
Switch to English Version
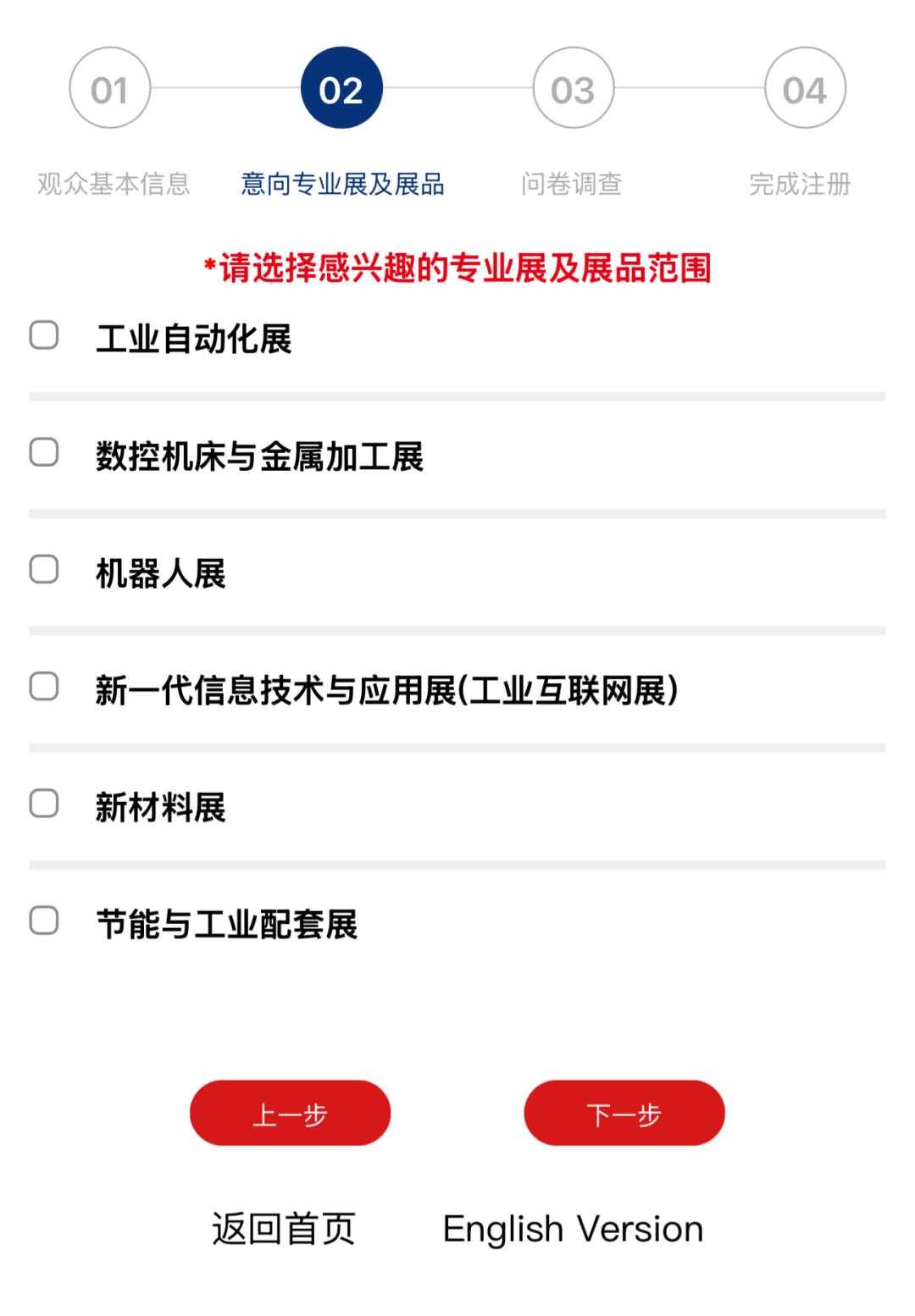573,1229
